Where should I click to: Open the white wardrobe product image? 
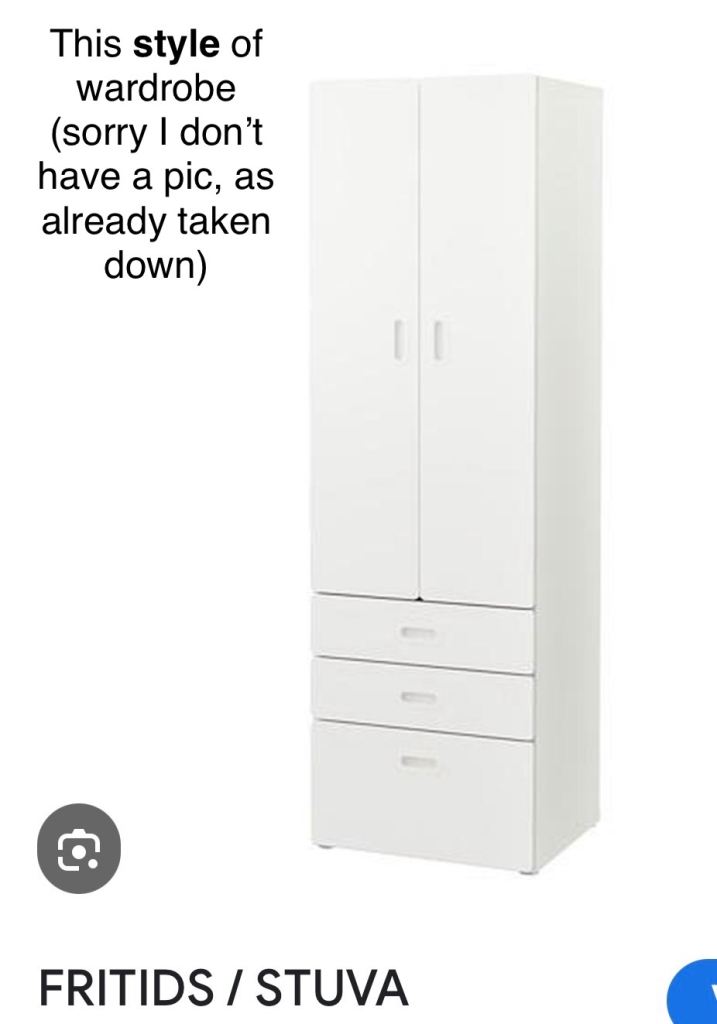[x=455, y=470]
